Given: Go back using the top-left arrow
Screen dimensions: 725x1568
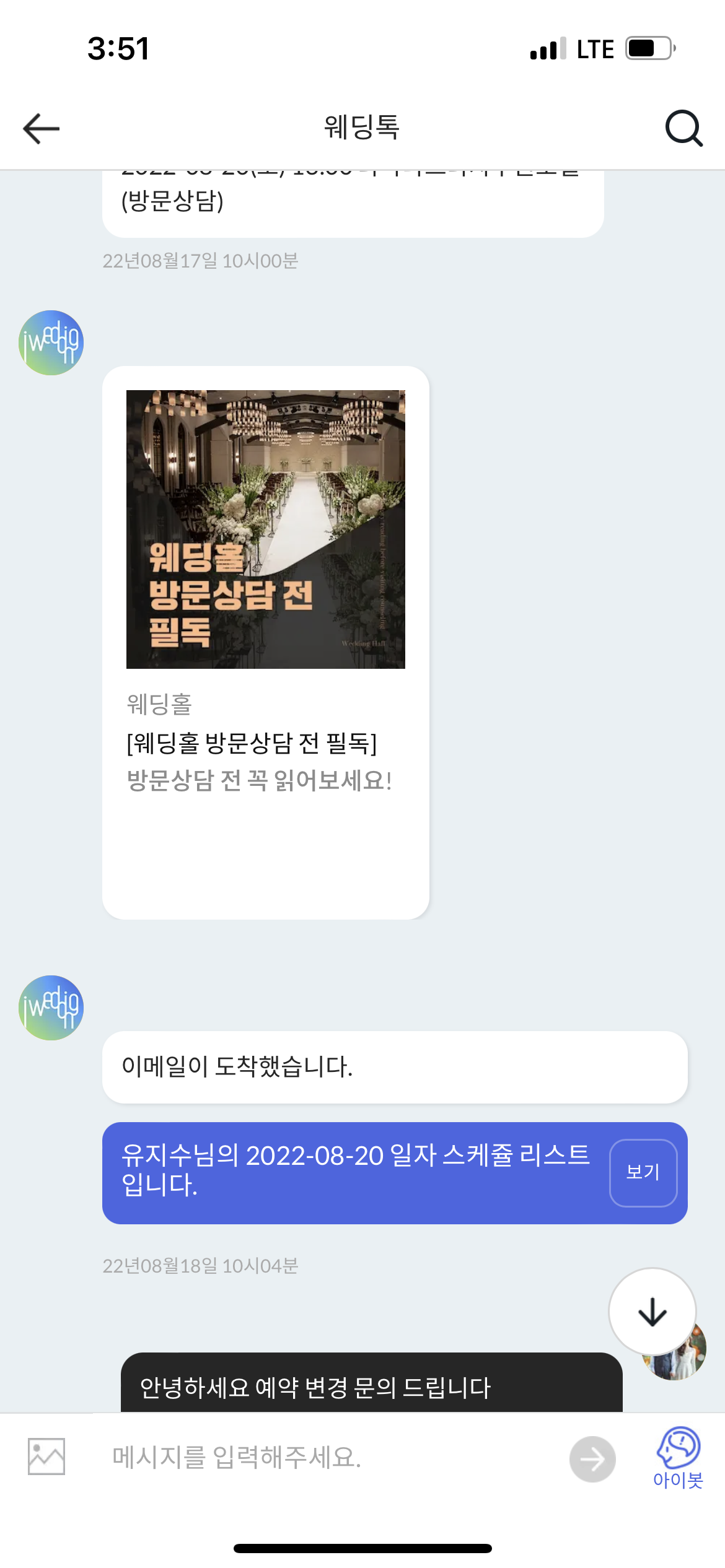Looking at the screenshot, I should [x=42, y=128].
